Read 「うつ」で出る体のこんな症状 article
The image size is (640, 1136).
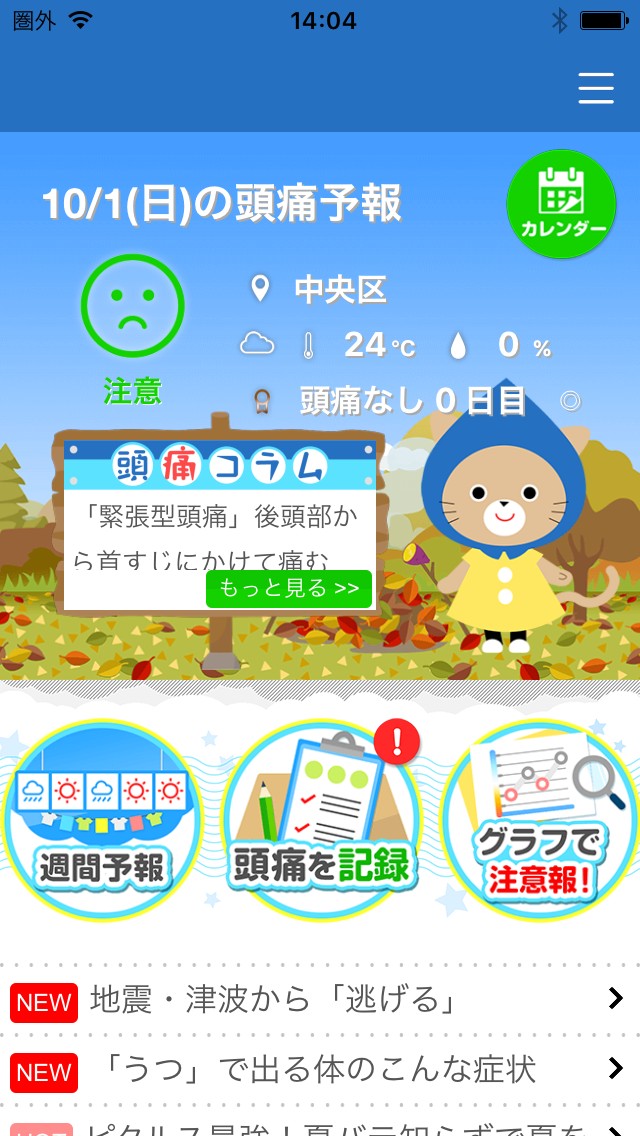pyautogui.click(x=320, y=1070)
